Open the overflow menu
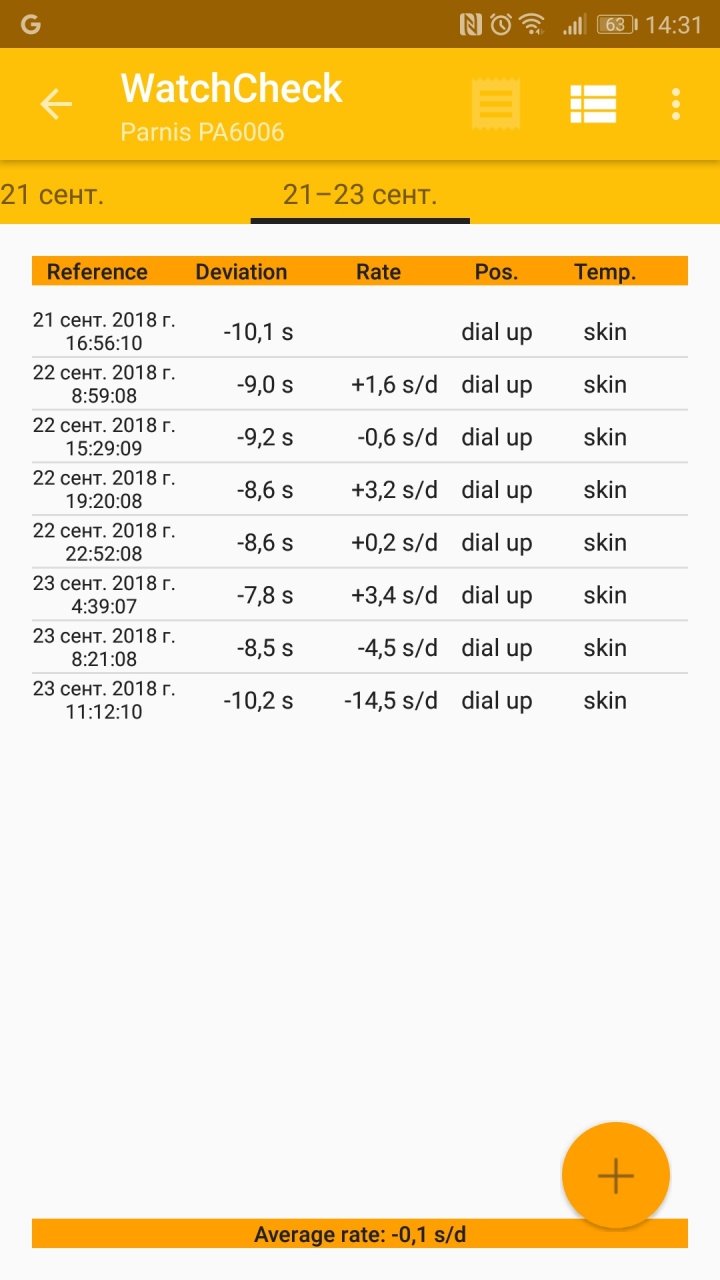720x1280 pixels. click(676, 104)
